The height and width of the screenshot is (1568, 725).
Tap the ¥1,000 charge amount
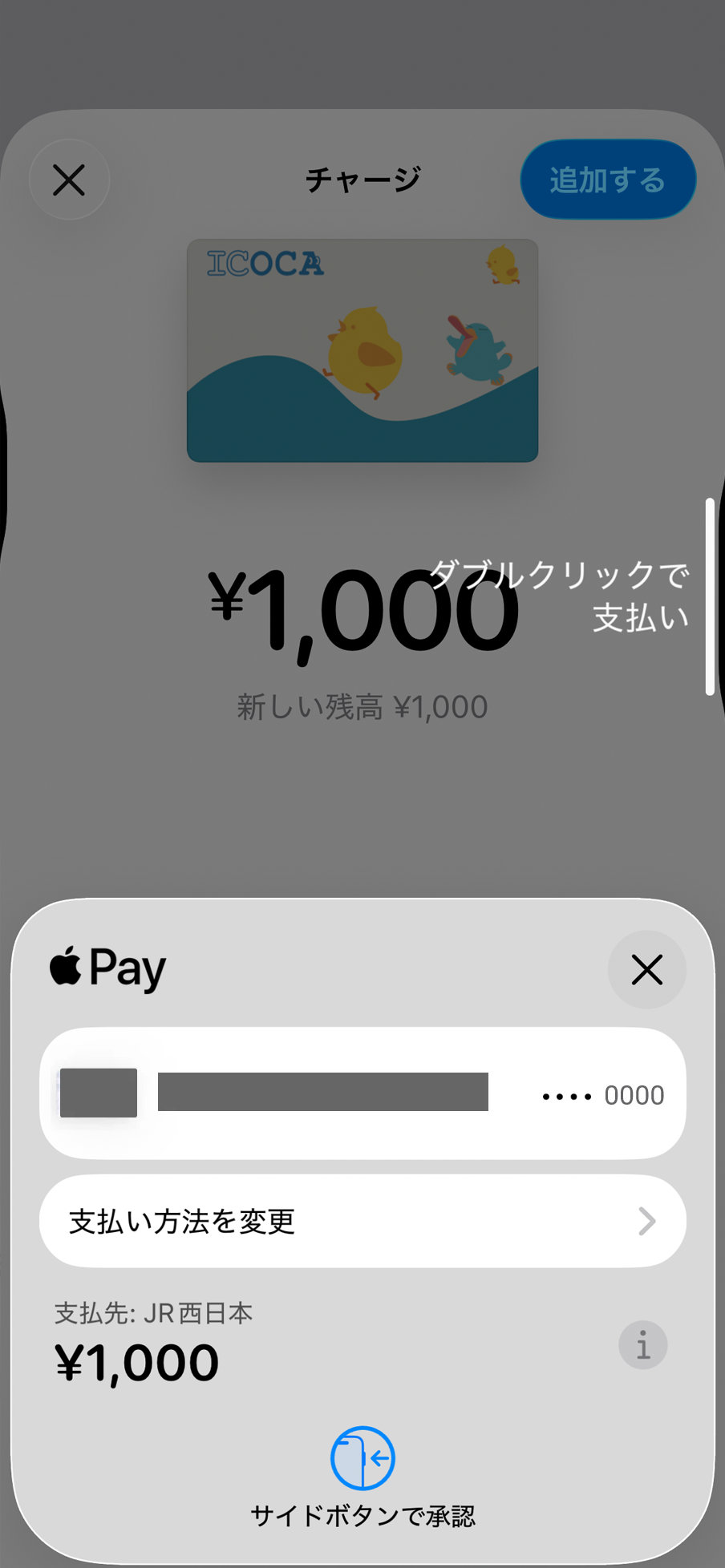click(362, 609)
